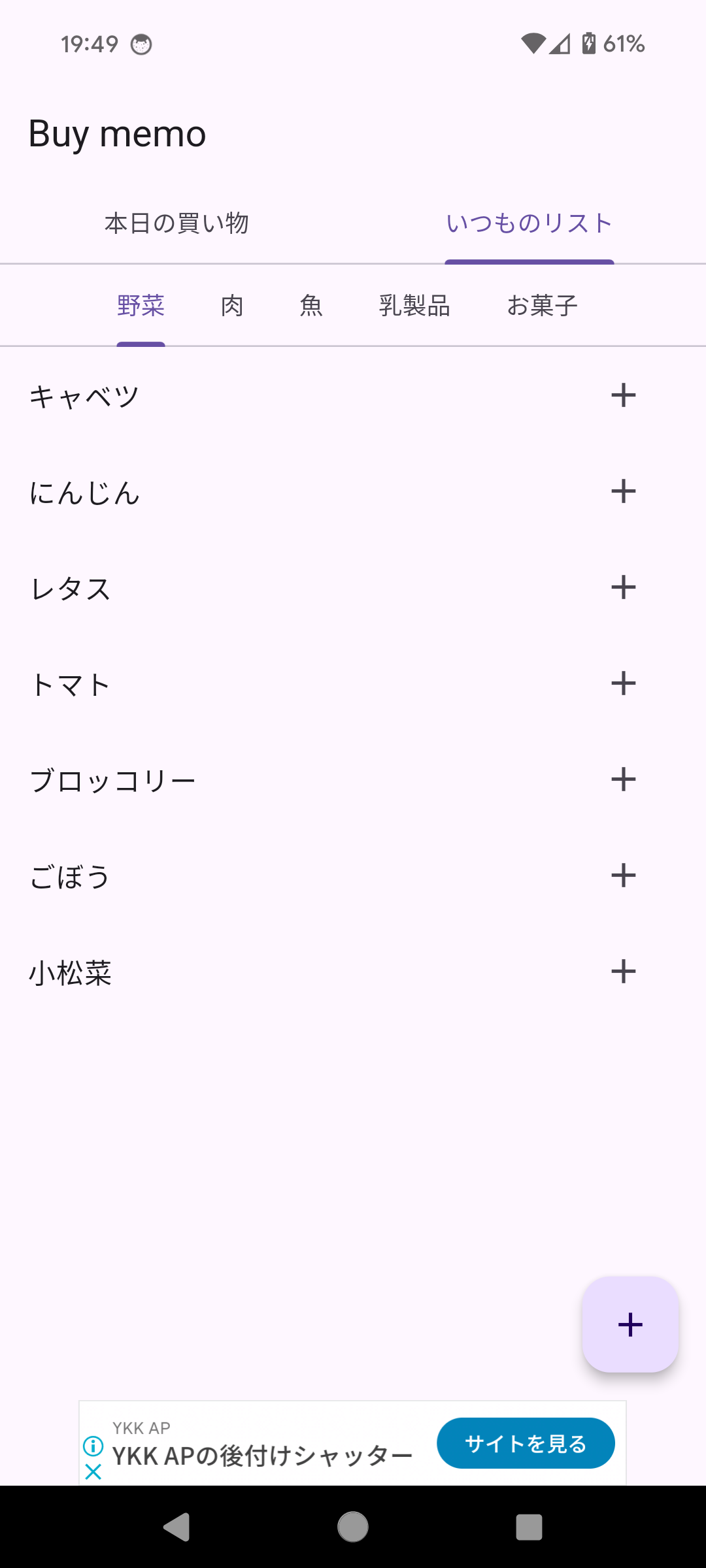Tap the plus icon next to レタス

623,587
